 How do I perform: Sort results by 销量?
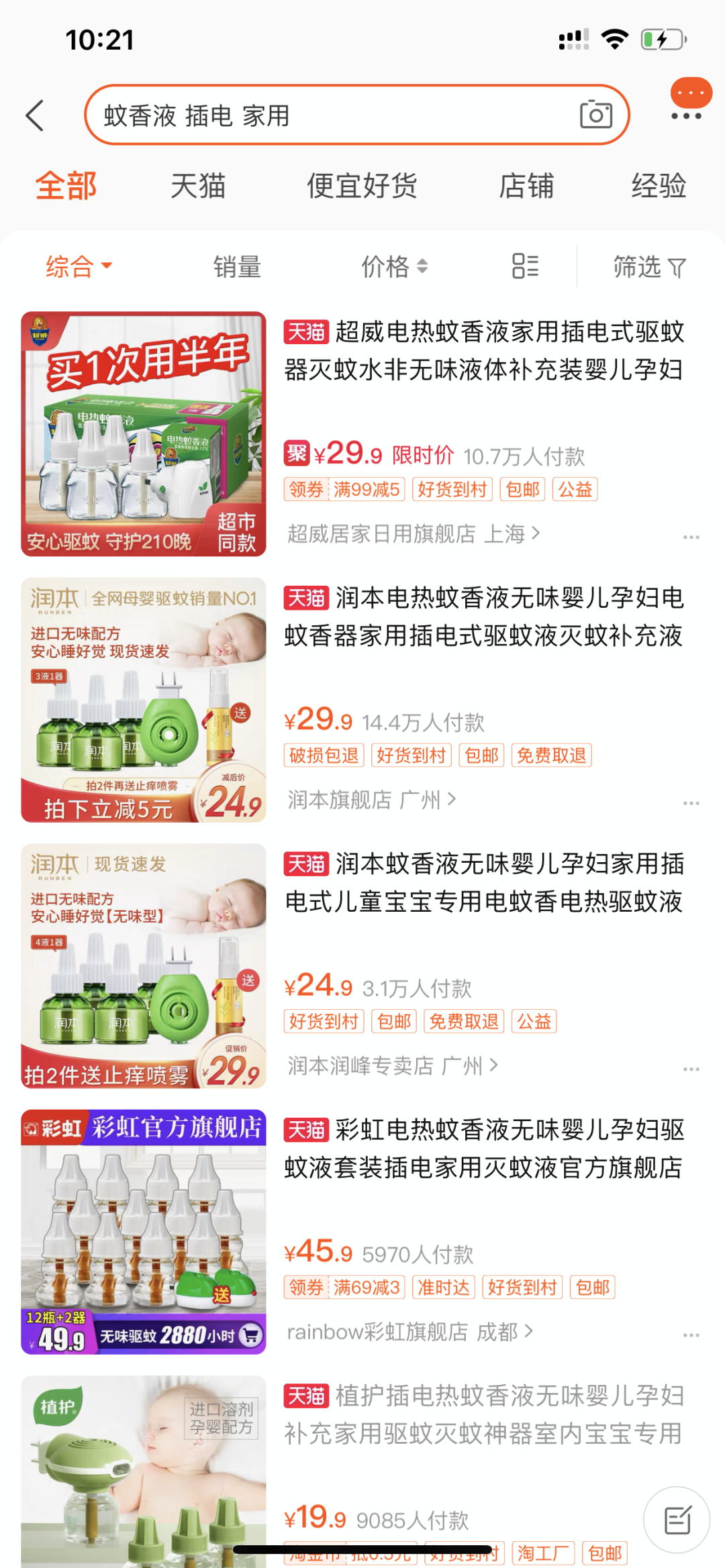(x=237, y=266)
